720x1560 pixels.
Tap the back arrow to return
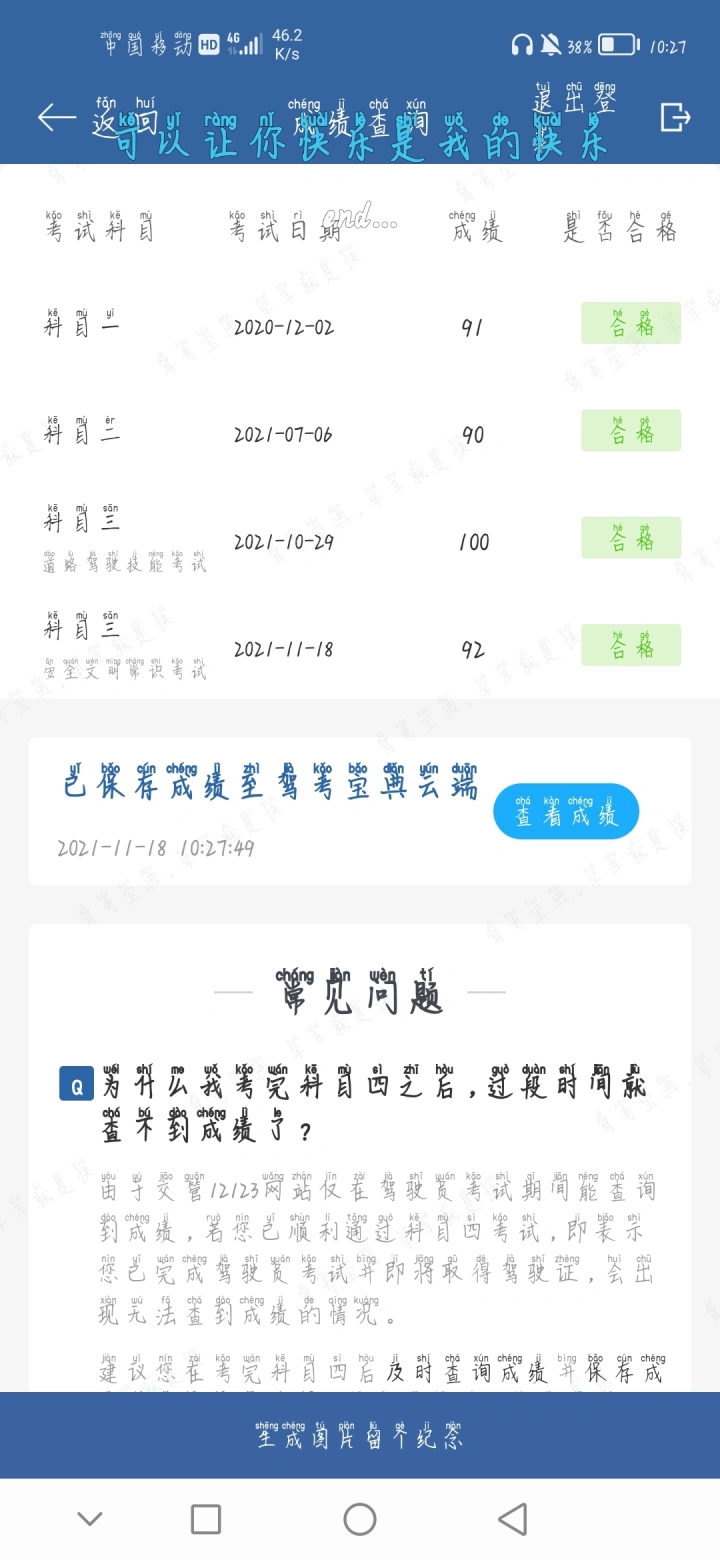57,118
